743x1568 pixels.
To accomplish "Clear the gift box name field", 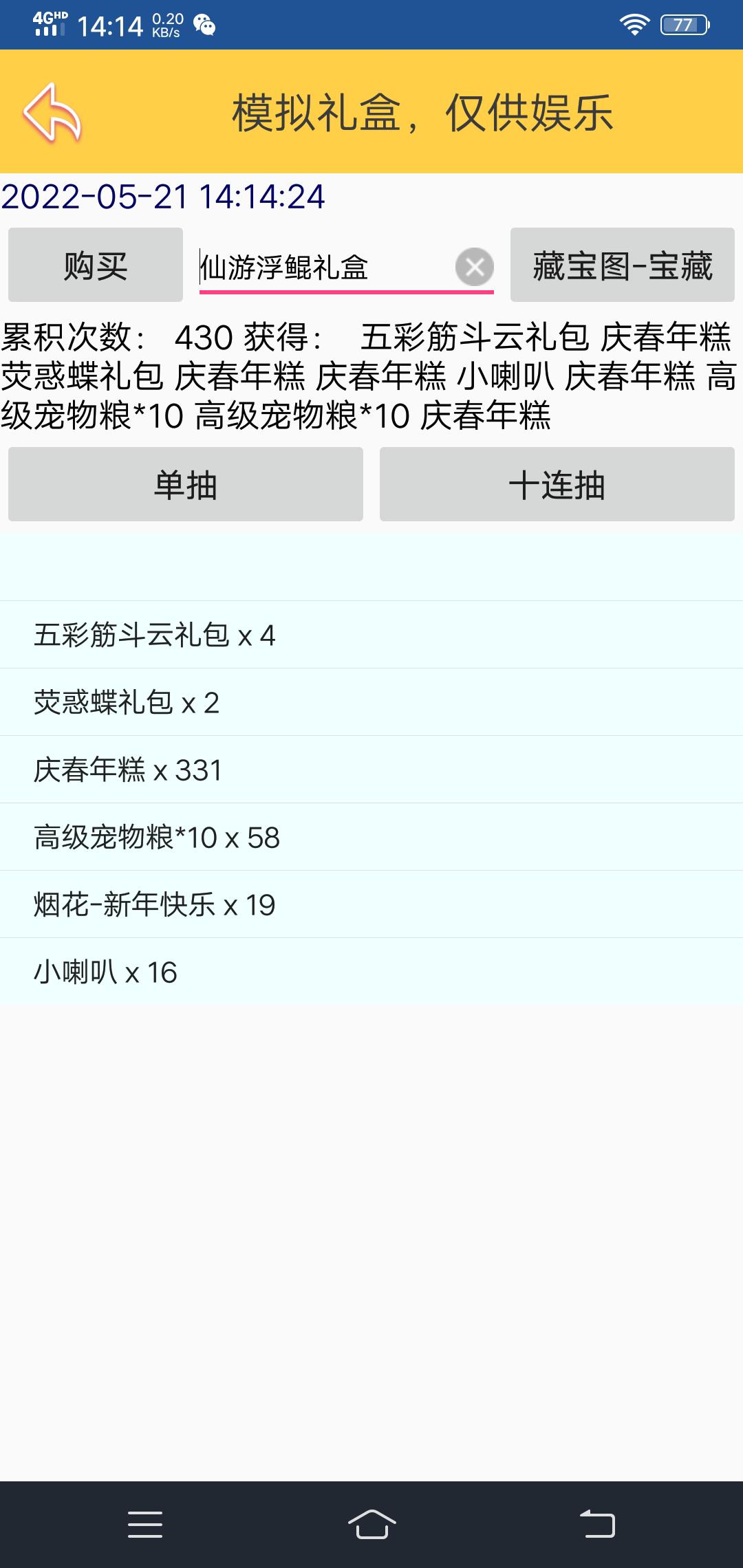I will point(475,267).
